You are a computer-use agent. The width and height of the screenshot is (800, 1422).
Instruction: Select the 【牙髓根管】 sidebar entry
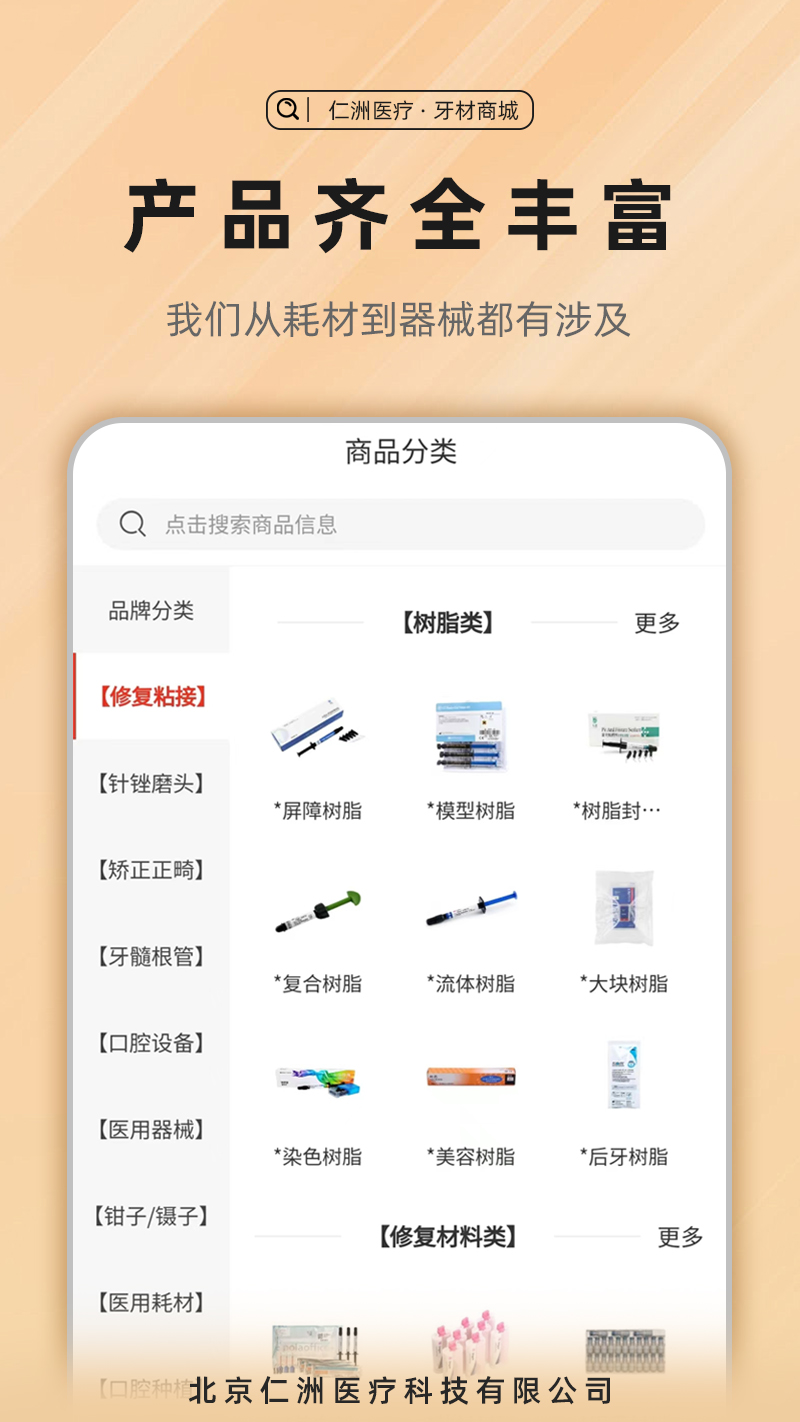coord(151,957)
